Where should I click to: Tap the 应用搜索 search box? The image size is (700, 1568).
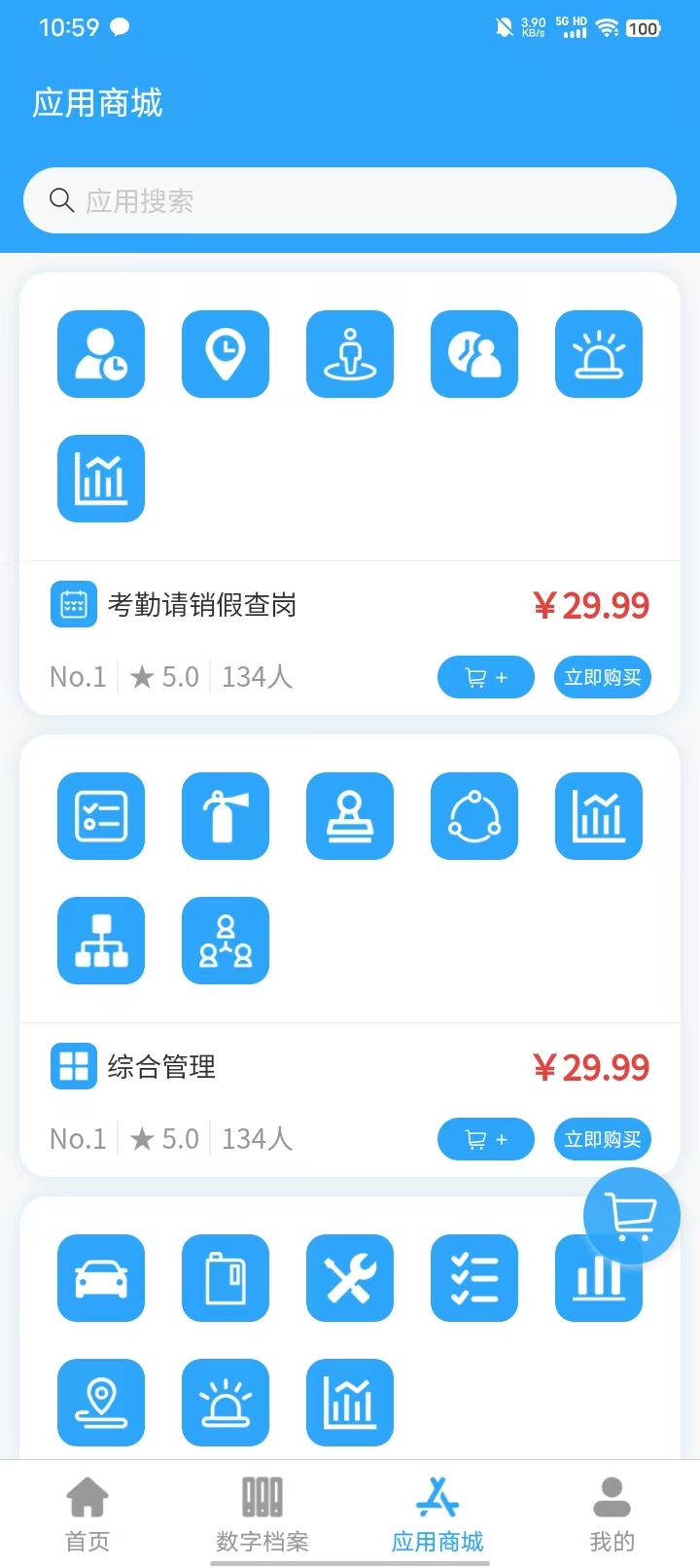350,200
